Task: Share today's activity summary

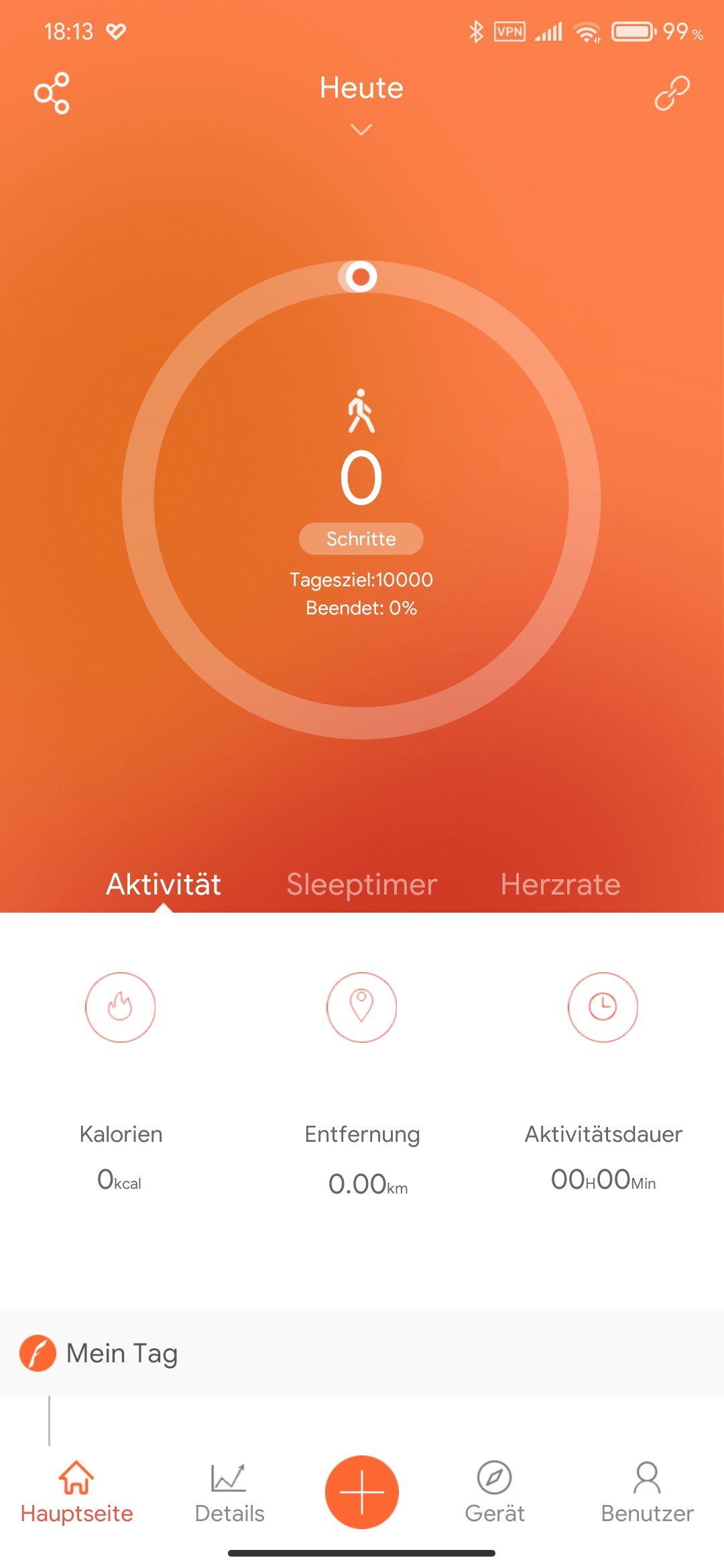Action: pyautogui.click(x=52, y=92)
